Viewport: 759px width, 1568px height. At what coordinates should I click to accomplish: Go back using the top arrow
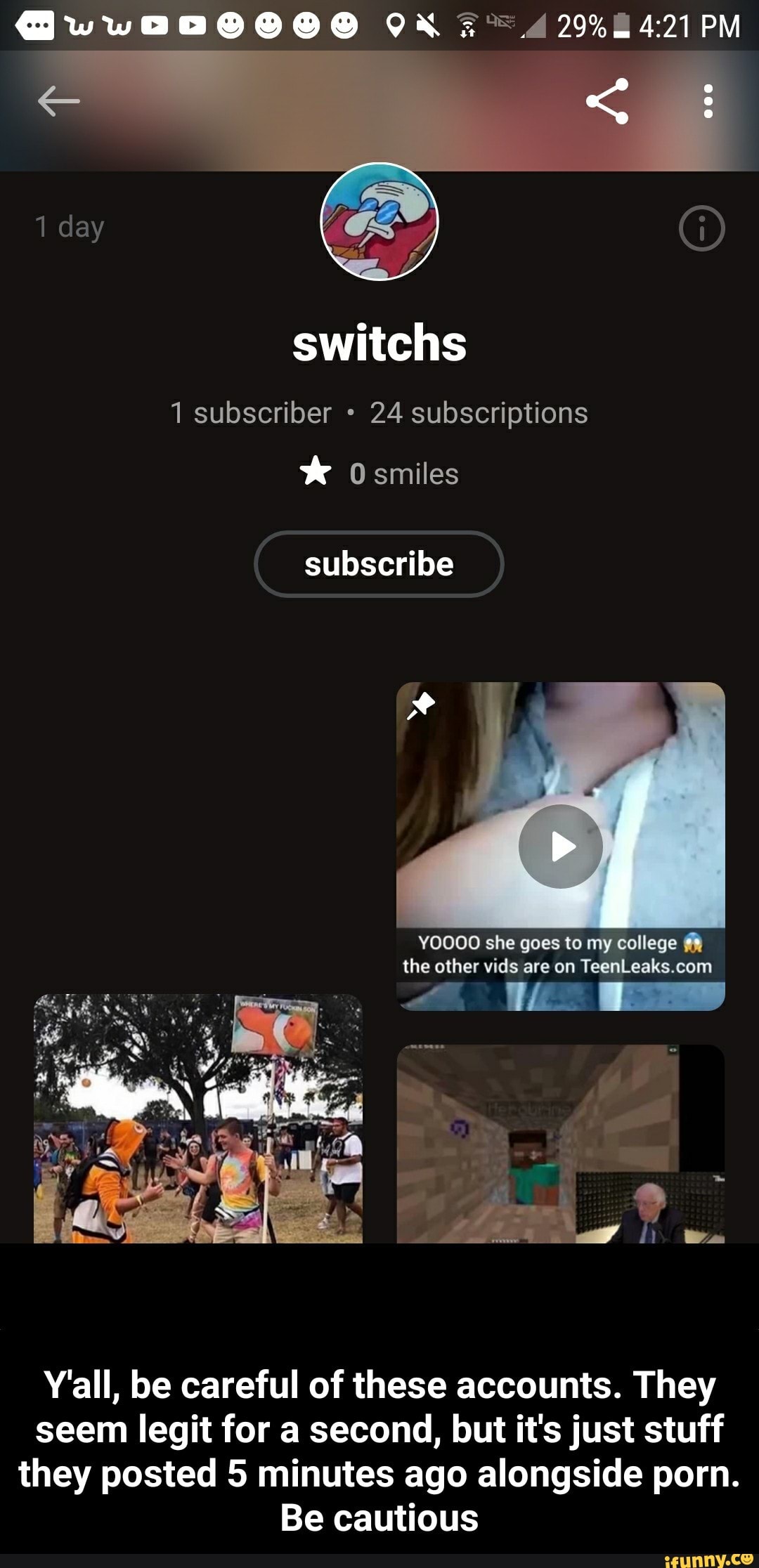[x=58, y=103]
